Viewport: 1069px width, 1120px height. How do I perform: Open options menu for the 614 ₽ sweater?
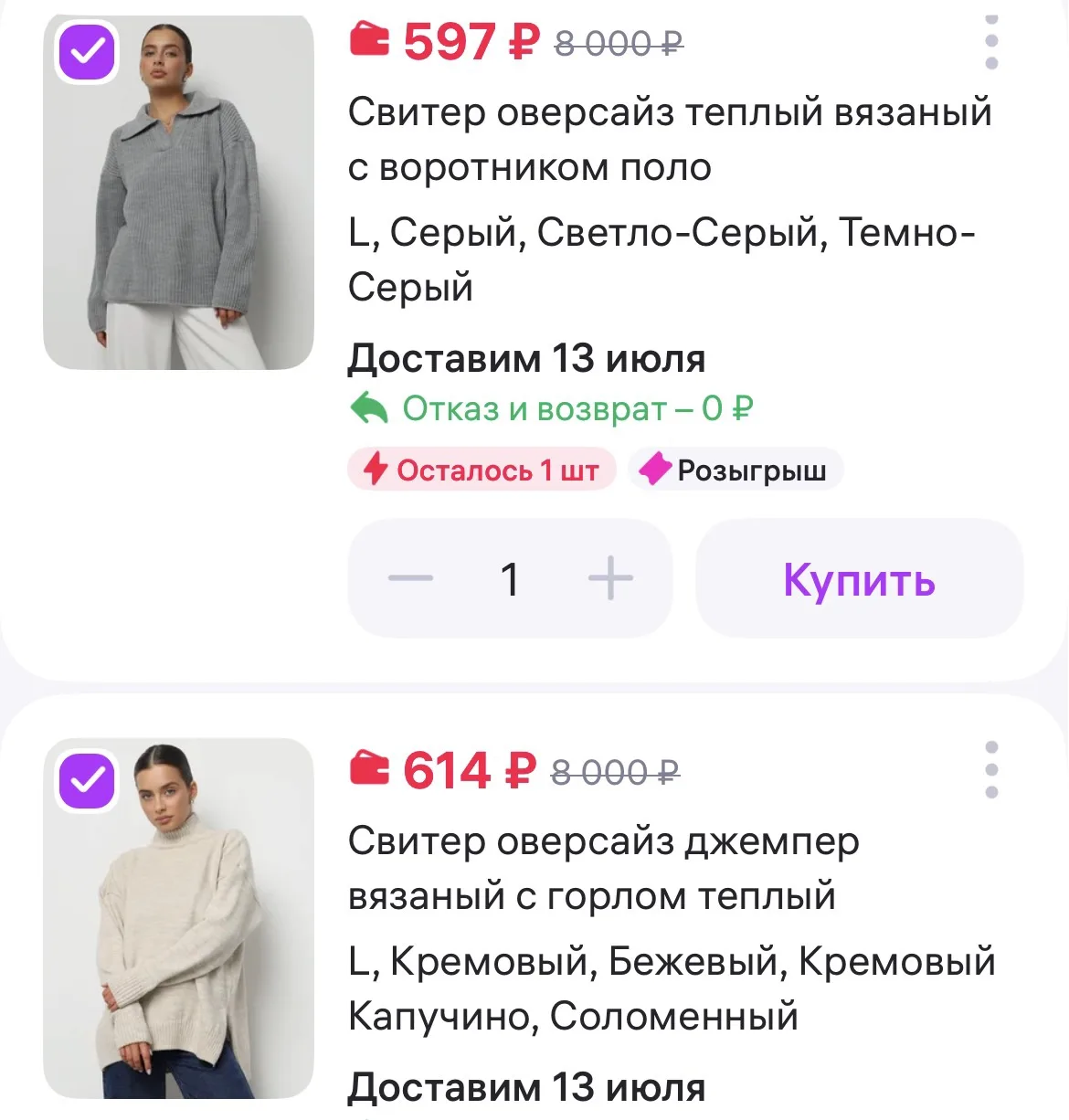(x=991, y=770)
